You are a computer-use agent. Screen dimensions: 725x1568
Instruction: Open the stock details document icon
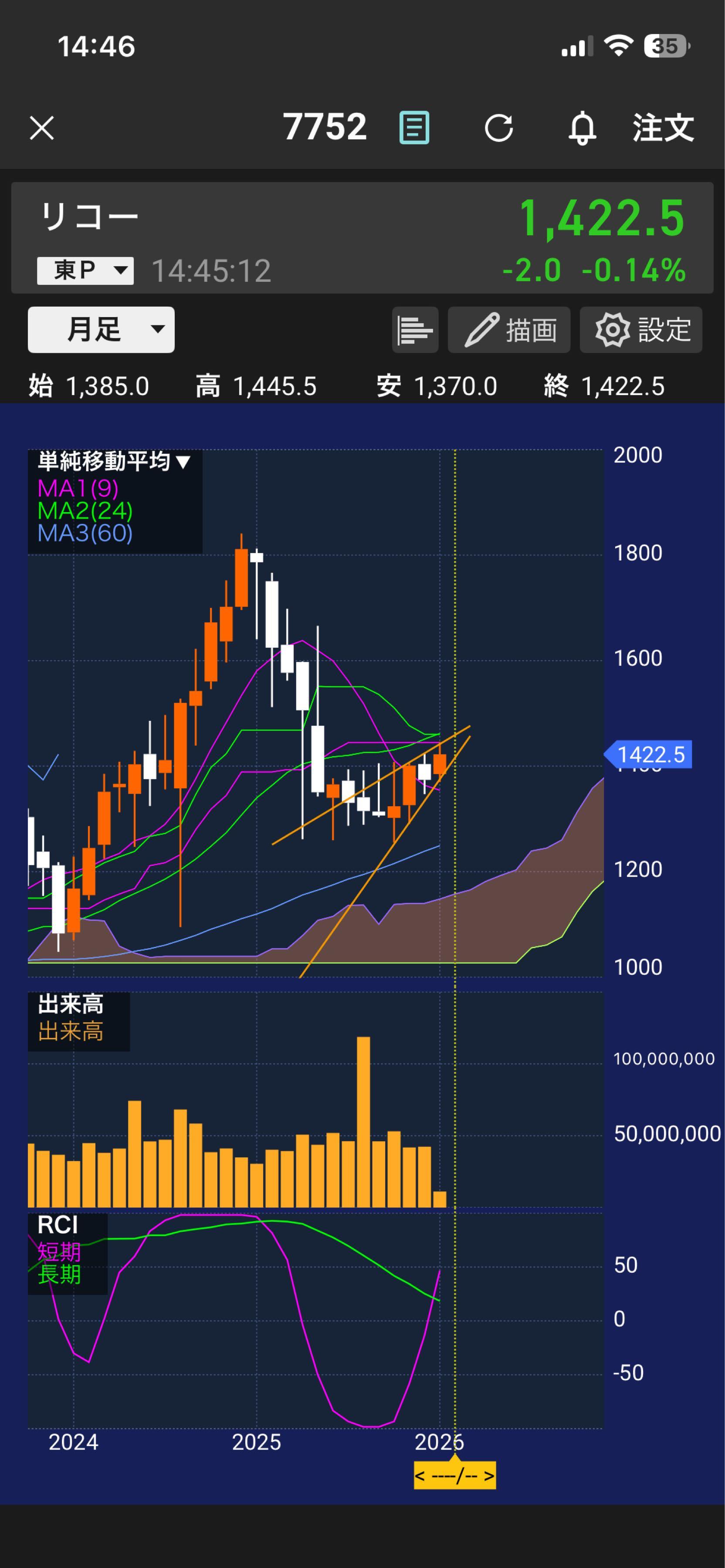point(414,128)
